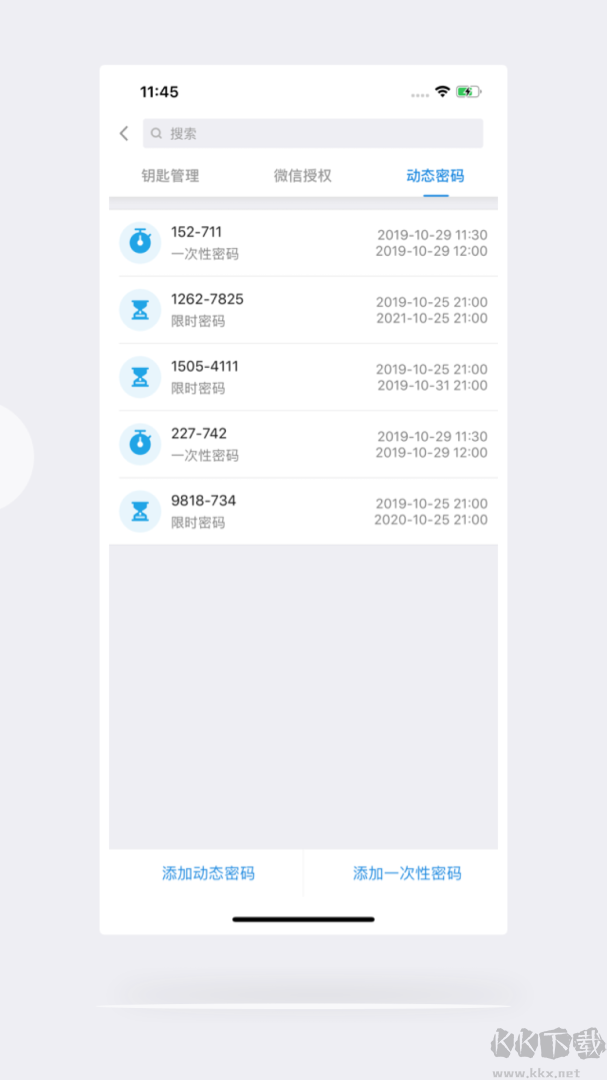The width and height of the screenshot is (607, 1080).
Task: Open the timed password 1262-7825
Action: pos(303,310)
